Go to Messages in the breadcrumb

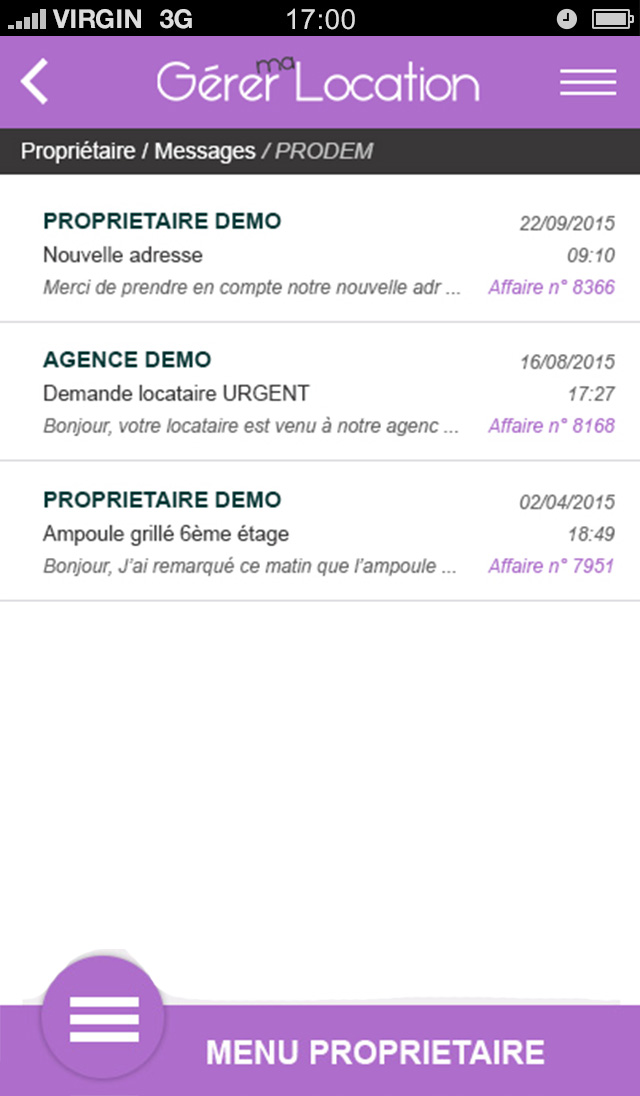[x=205, y=151]
